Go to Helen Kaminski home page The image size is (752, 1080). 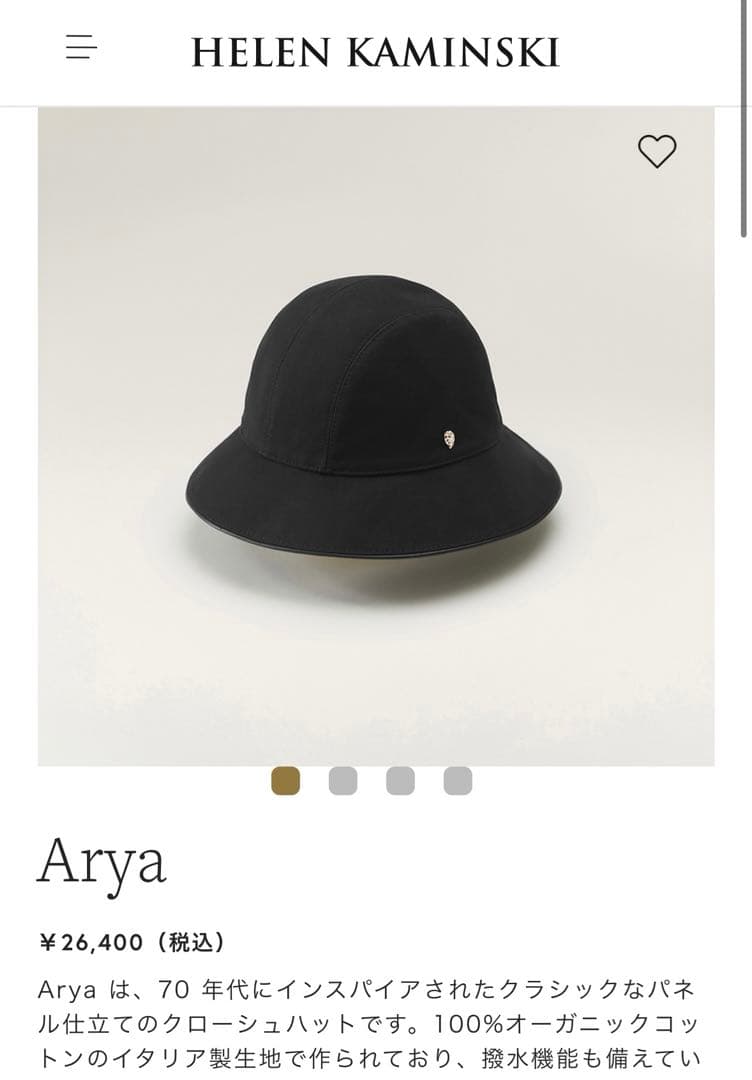(375, 51)
